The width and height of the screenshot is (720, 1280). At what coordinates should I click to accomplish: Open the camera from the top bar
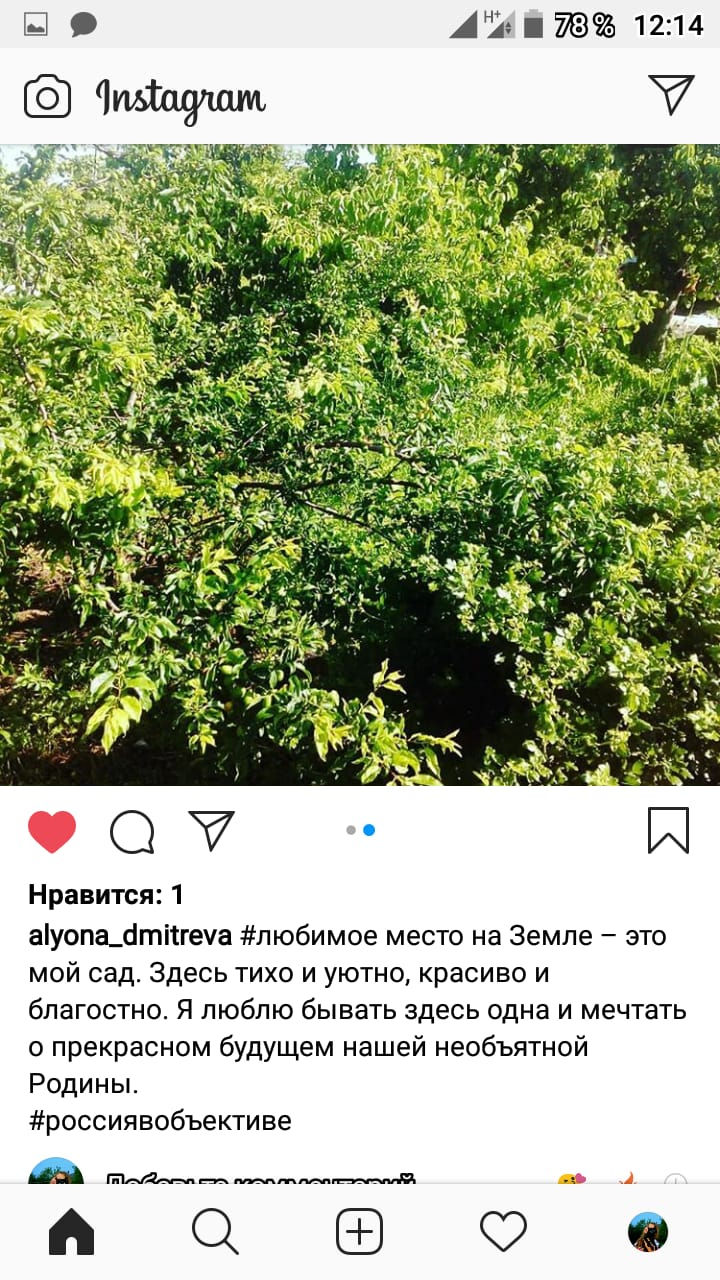pyautogui.click(x=47, y=97)
